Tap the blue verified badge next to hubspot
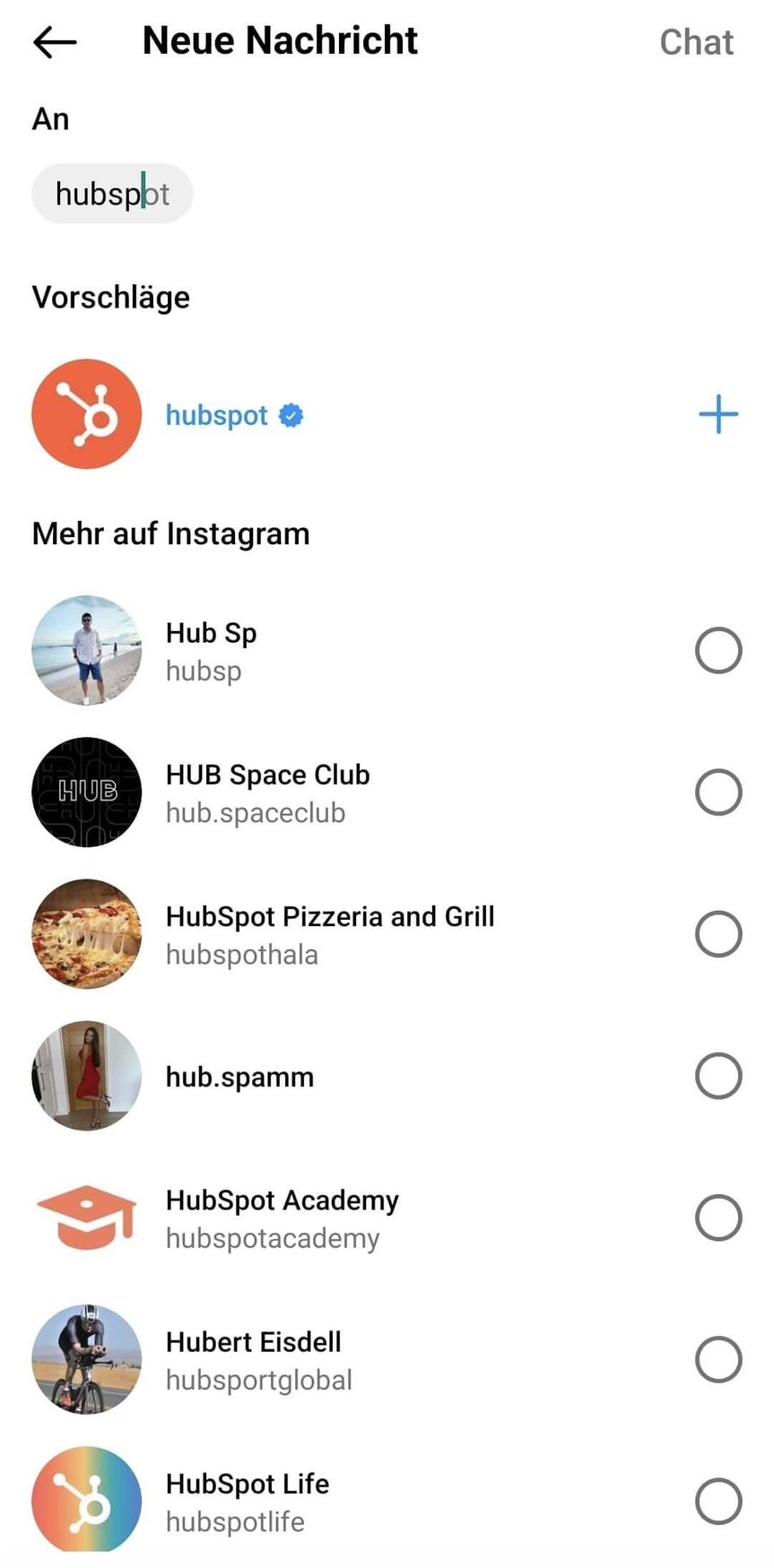Viewport: 774px width, 1568px height. click(x=291, y=414)
